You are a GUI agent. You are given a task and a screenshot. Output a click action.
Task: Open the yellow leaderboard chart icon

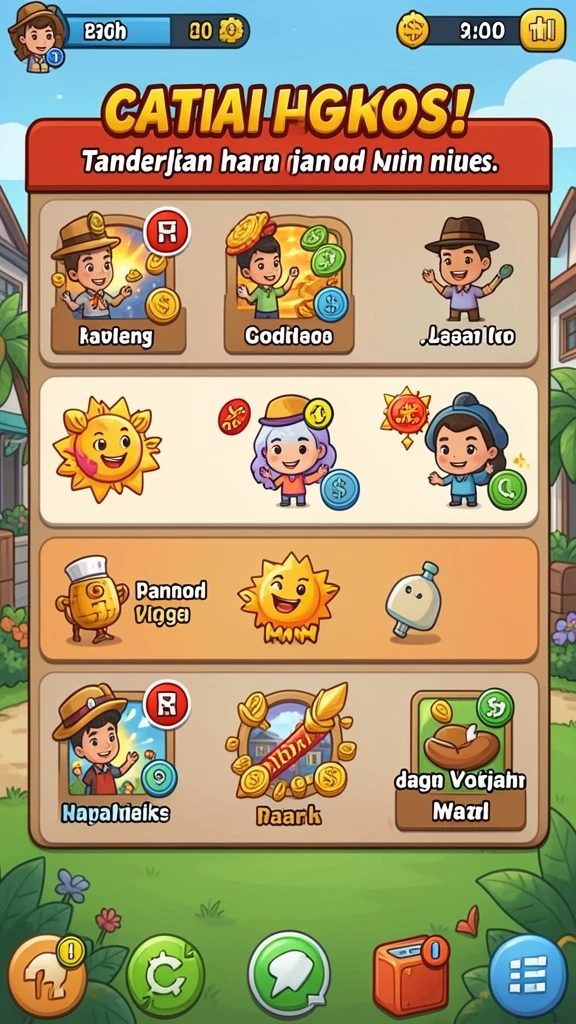point(542,31)
